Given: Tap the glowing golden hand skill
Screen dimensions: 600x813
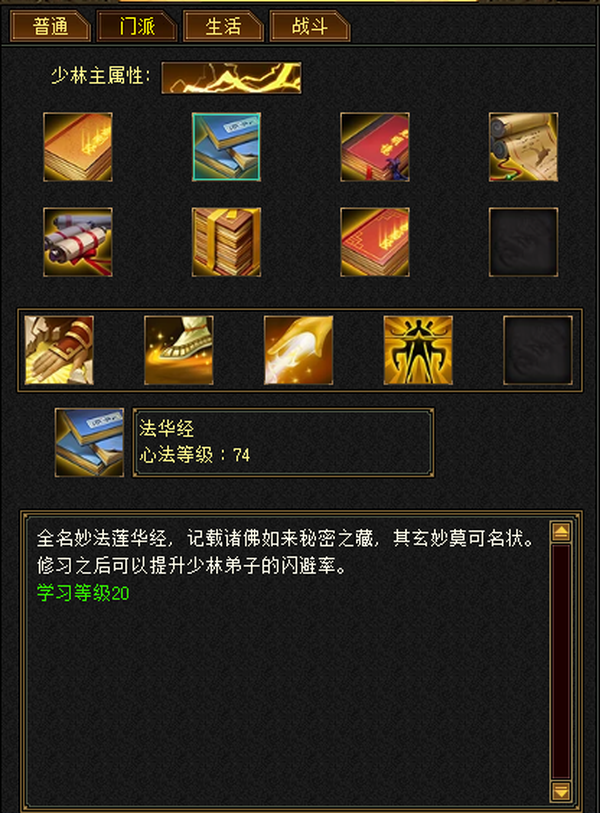Looking at the screenshot, I should (299, 351).
